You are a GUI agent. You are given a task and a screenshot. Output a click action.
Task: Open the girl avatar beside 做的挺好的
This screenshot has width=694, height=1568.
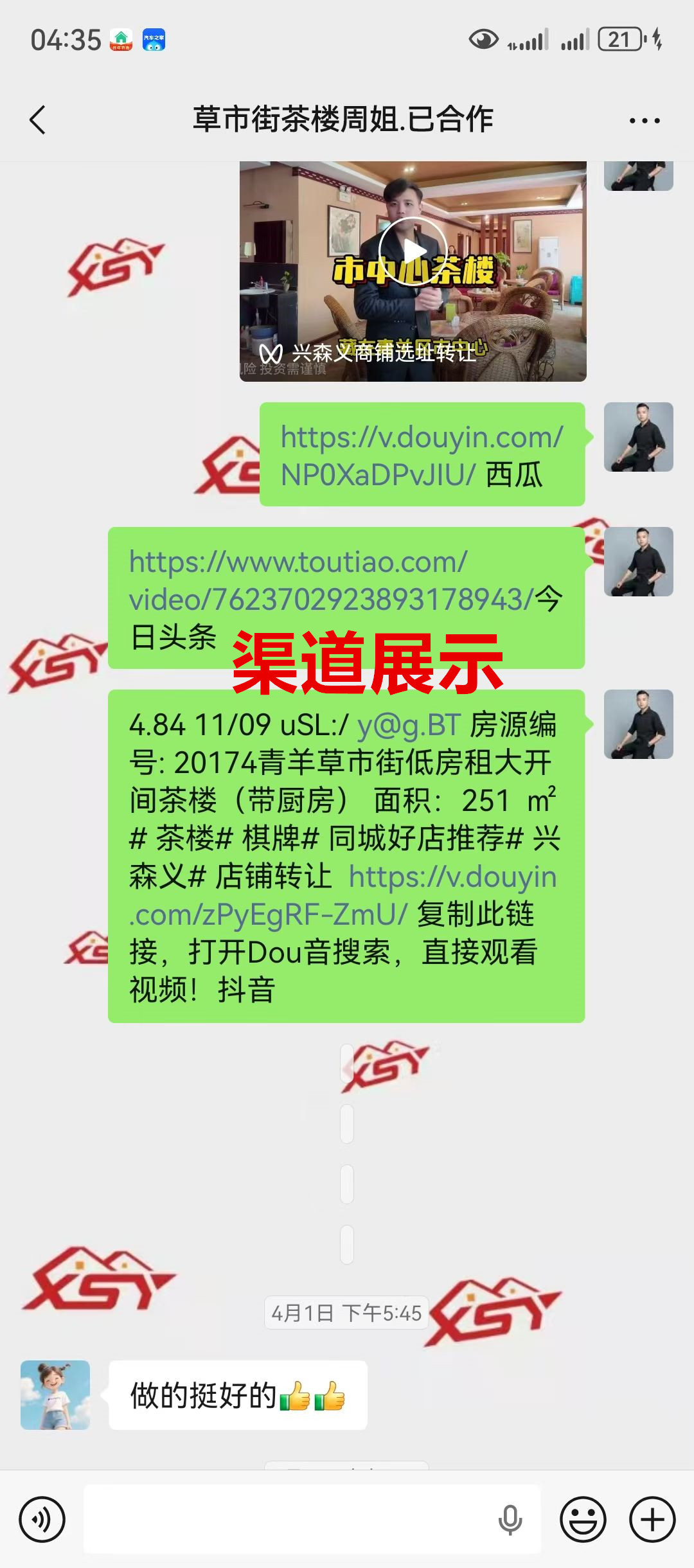(55, 1395)
